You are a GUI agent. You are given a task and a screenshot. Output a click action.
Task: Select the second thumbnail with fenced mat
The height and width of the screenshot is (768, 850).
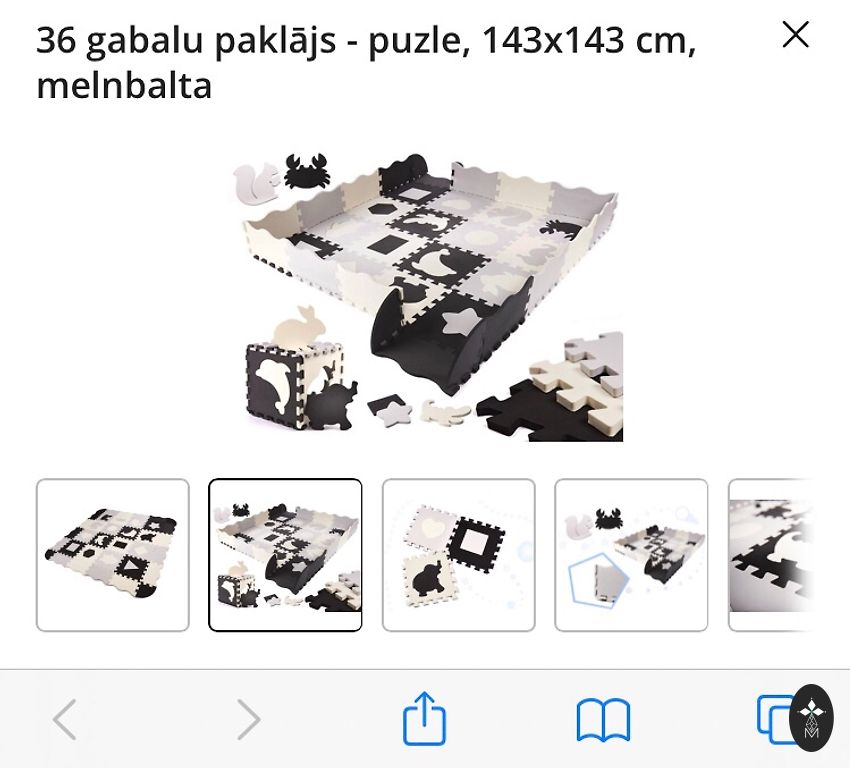click(x=285, y=555)
